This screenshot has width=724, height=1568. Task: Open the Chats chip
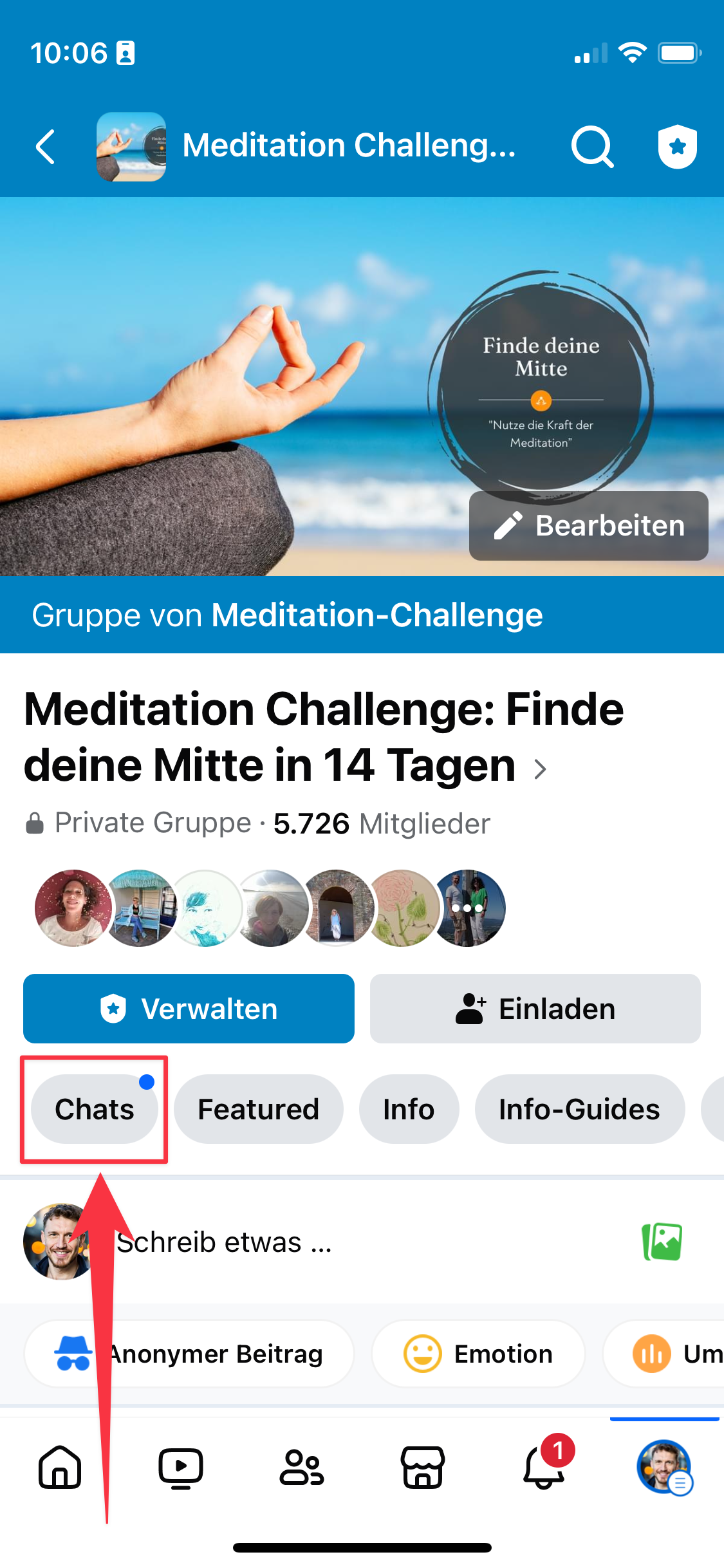[x=95, y=1109]
